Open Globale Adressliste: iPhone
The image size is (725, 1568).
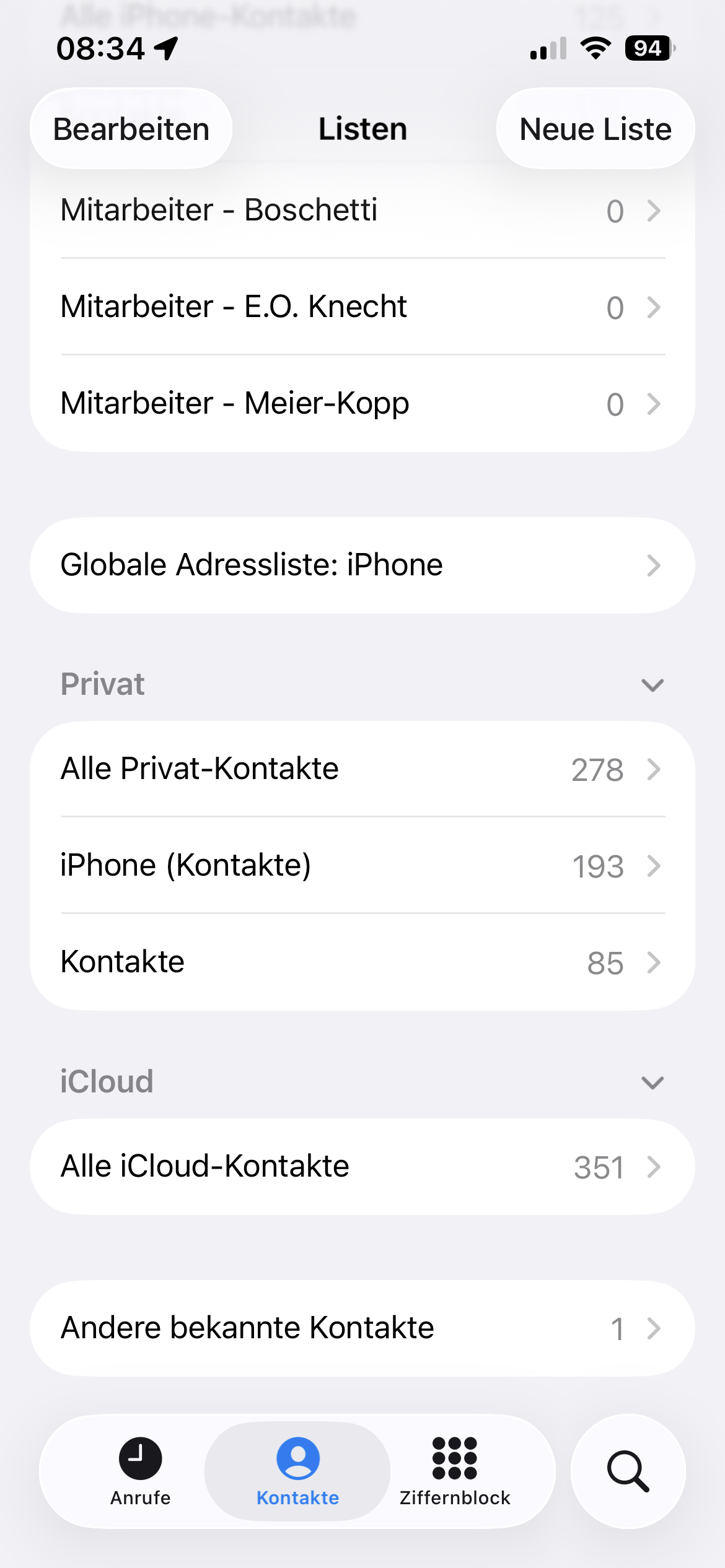362,565
